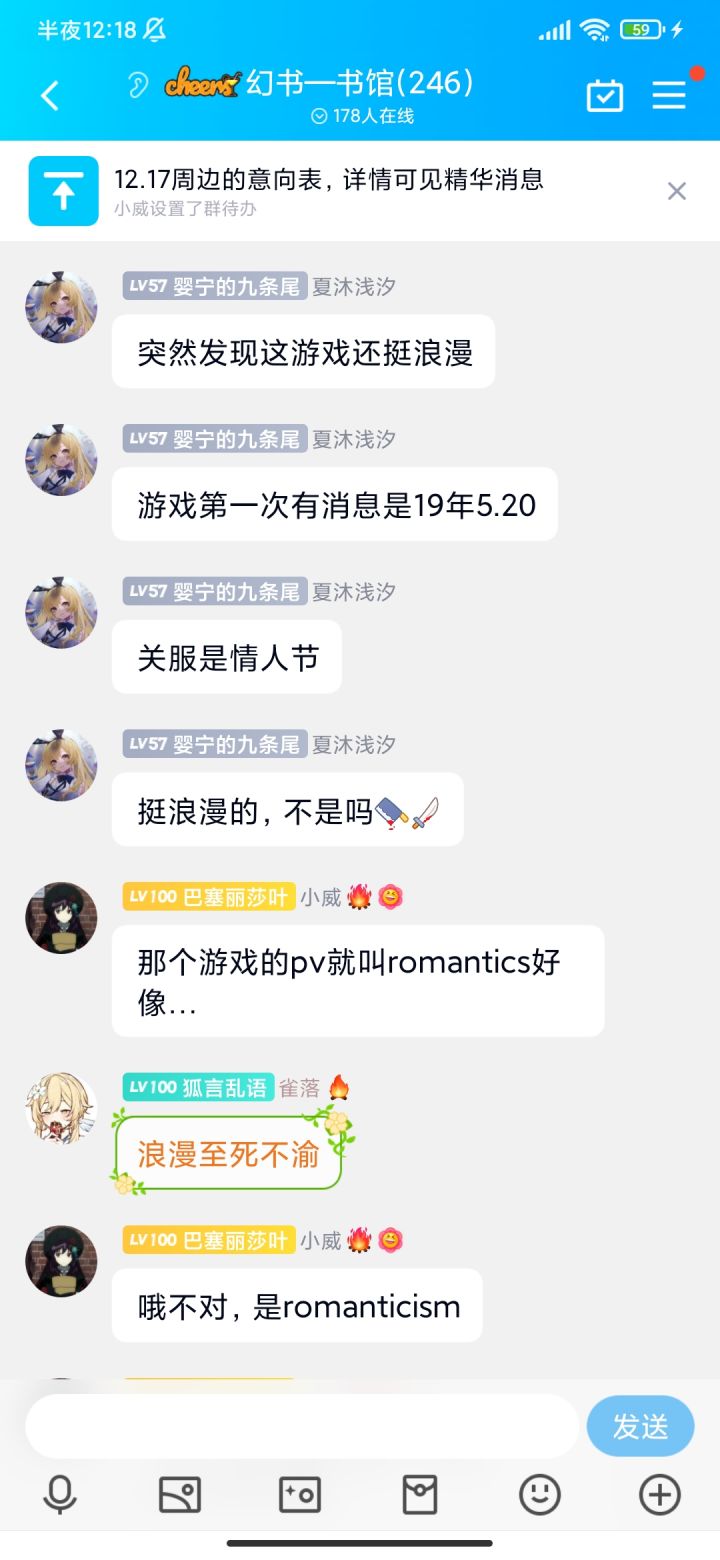Go back from the group chat
This screenshot has width=720, height=1560.
coord(50,96)
